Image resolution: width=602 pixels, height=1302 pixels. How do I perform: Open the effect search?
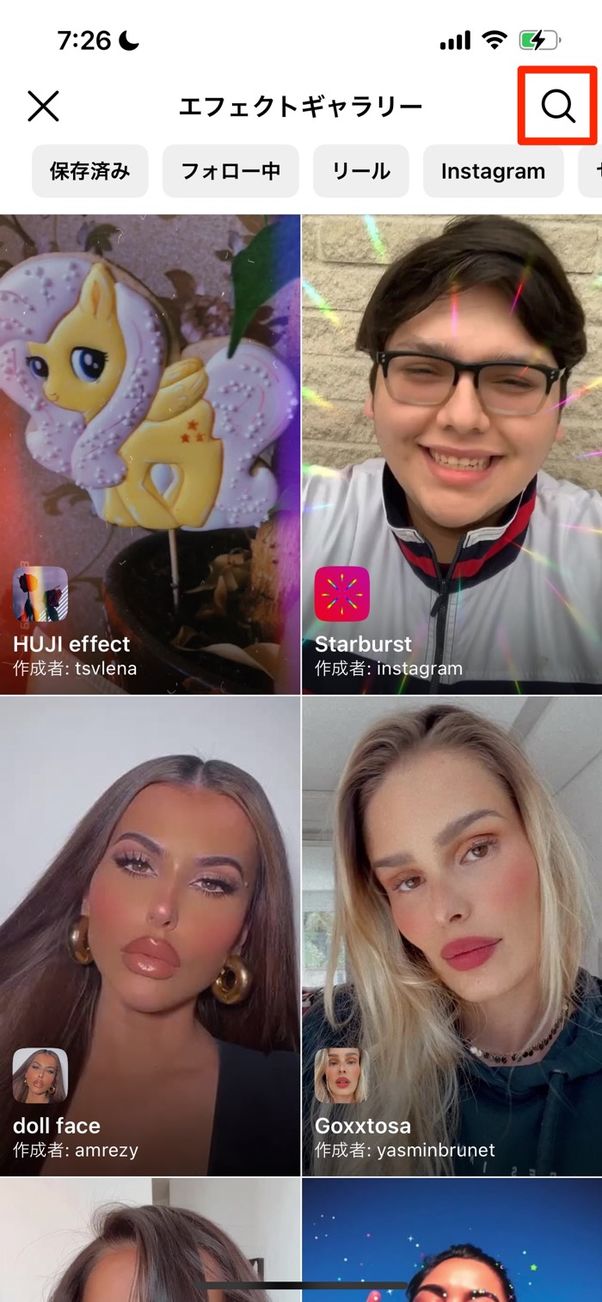point(558,105)
